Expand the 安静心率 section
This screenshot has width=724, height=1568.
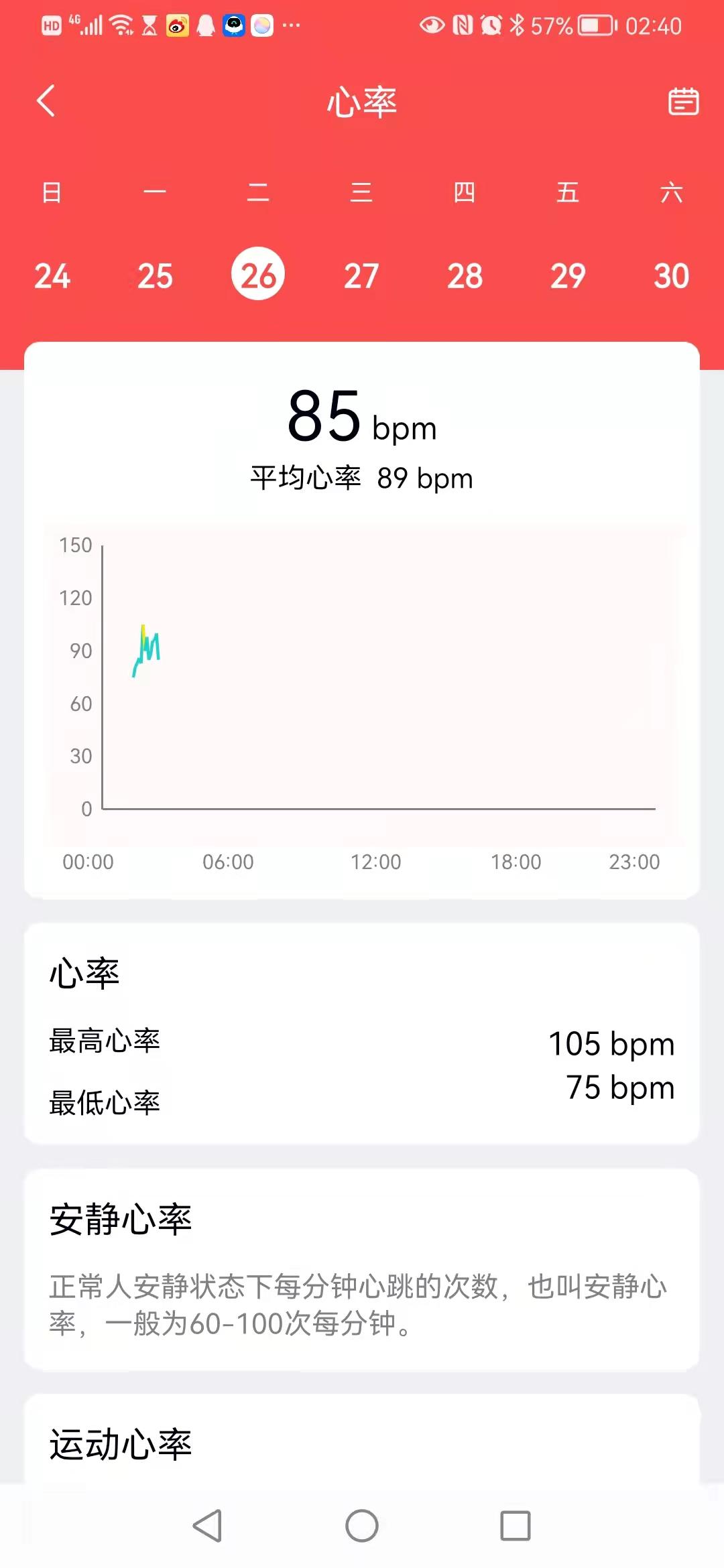click(119, 1220)
